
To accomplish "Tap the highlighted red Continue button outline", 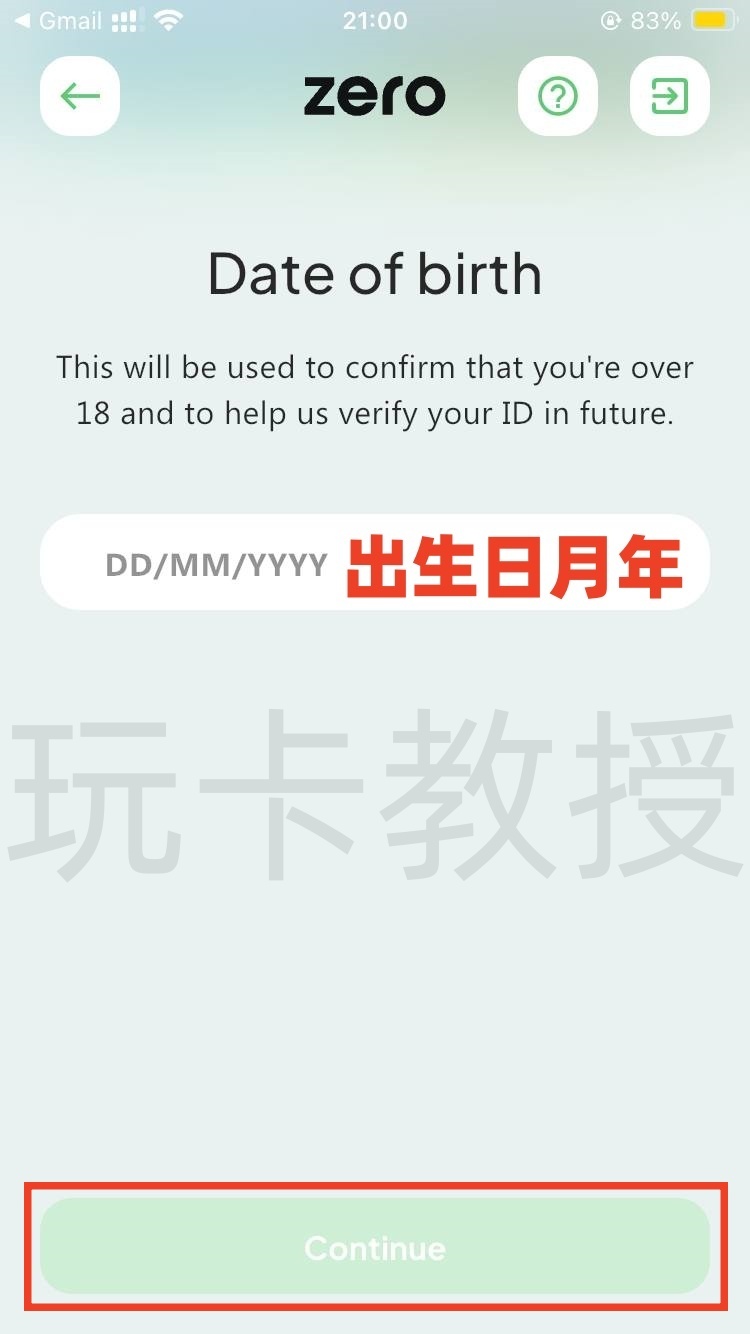I will pos(375,1247).
